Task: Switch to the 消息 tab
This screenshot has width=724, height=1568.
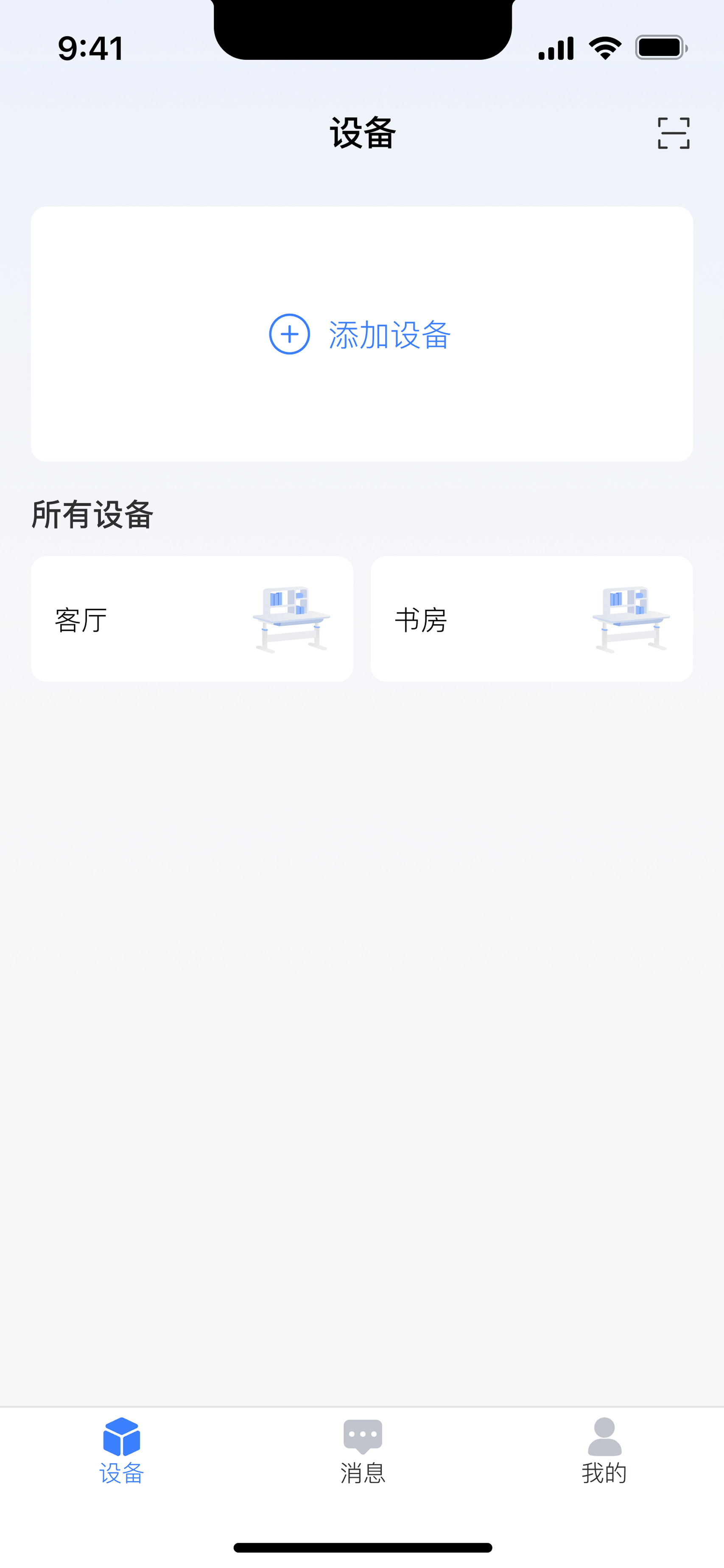Action: pos(363,1451)
